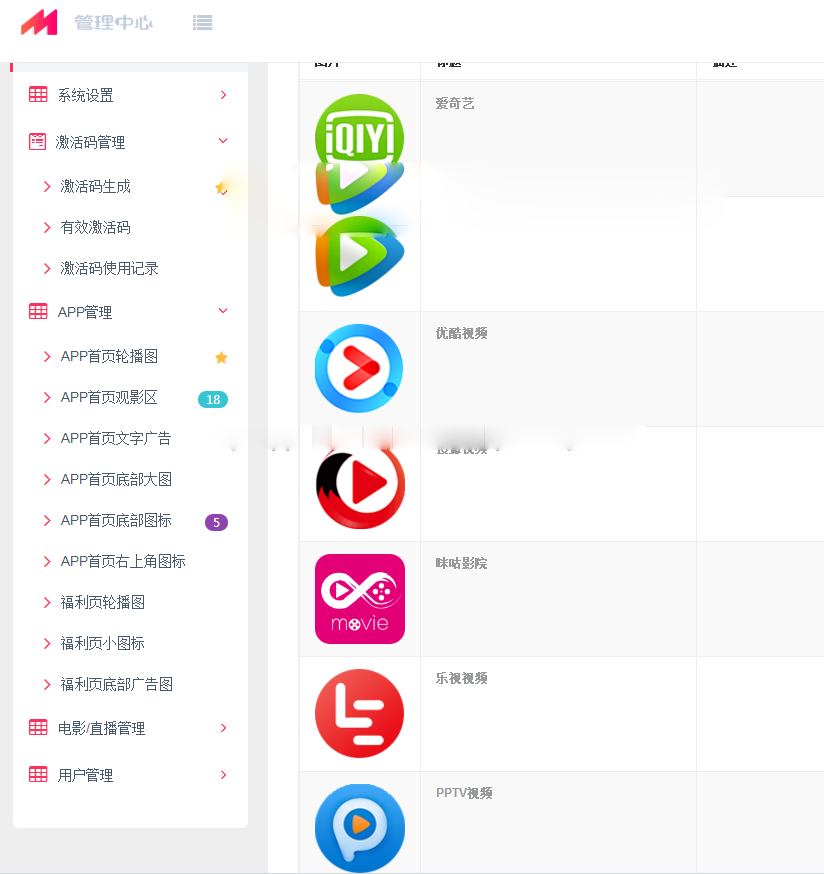This screenshot has height=874, width=824.
Task: Open 福利页底部广告图 page
Action: tap(117, 684)
